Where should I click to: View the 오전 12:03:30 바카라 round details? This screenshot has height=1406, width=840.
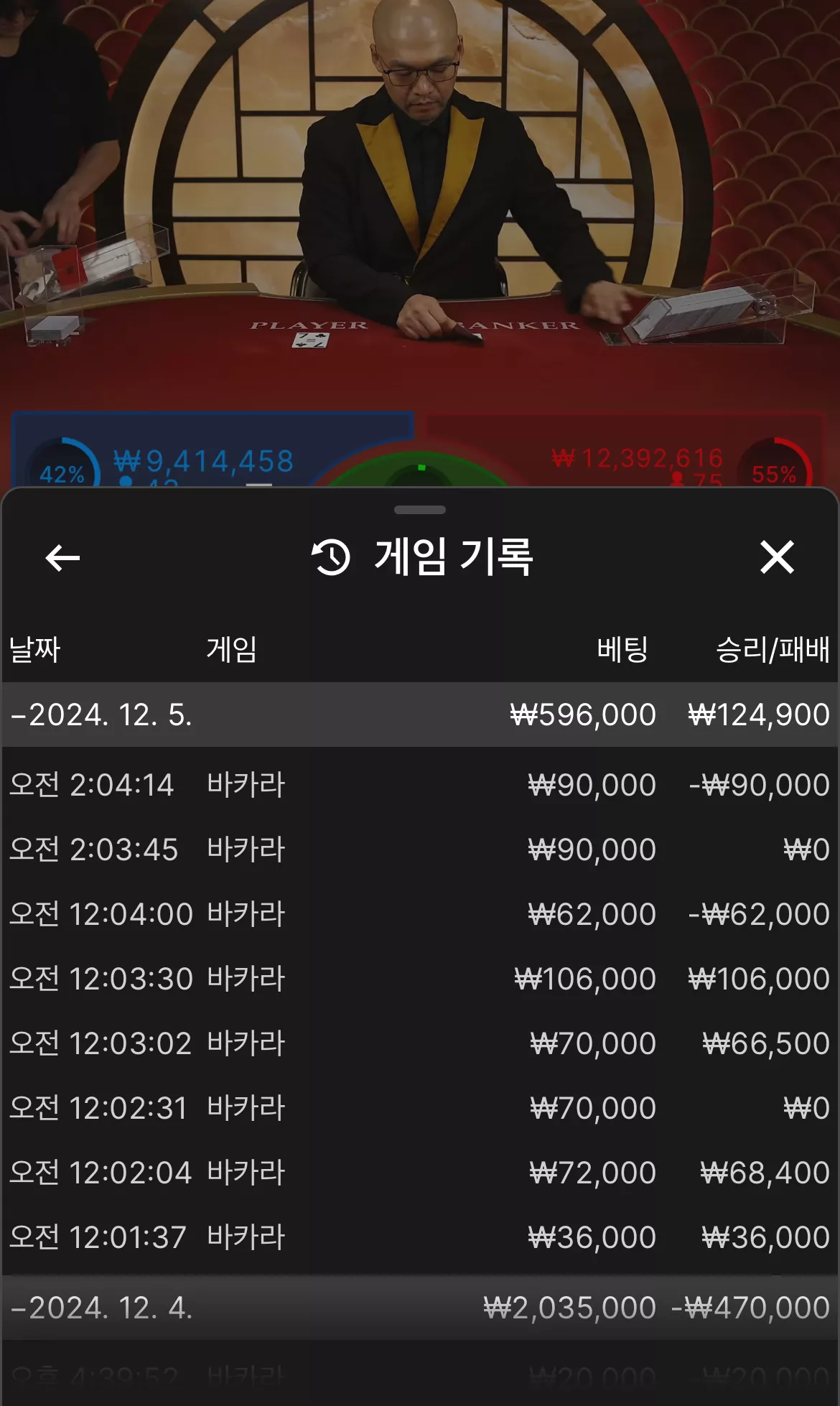(420, 979)
